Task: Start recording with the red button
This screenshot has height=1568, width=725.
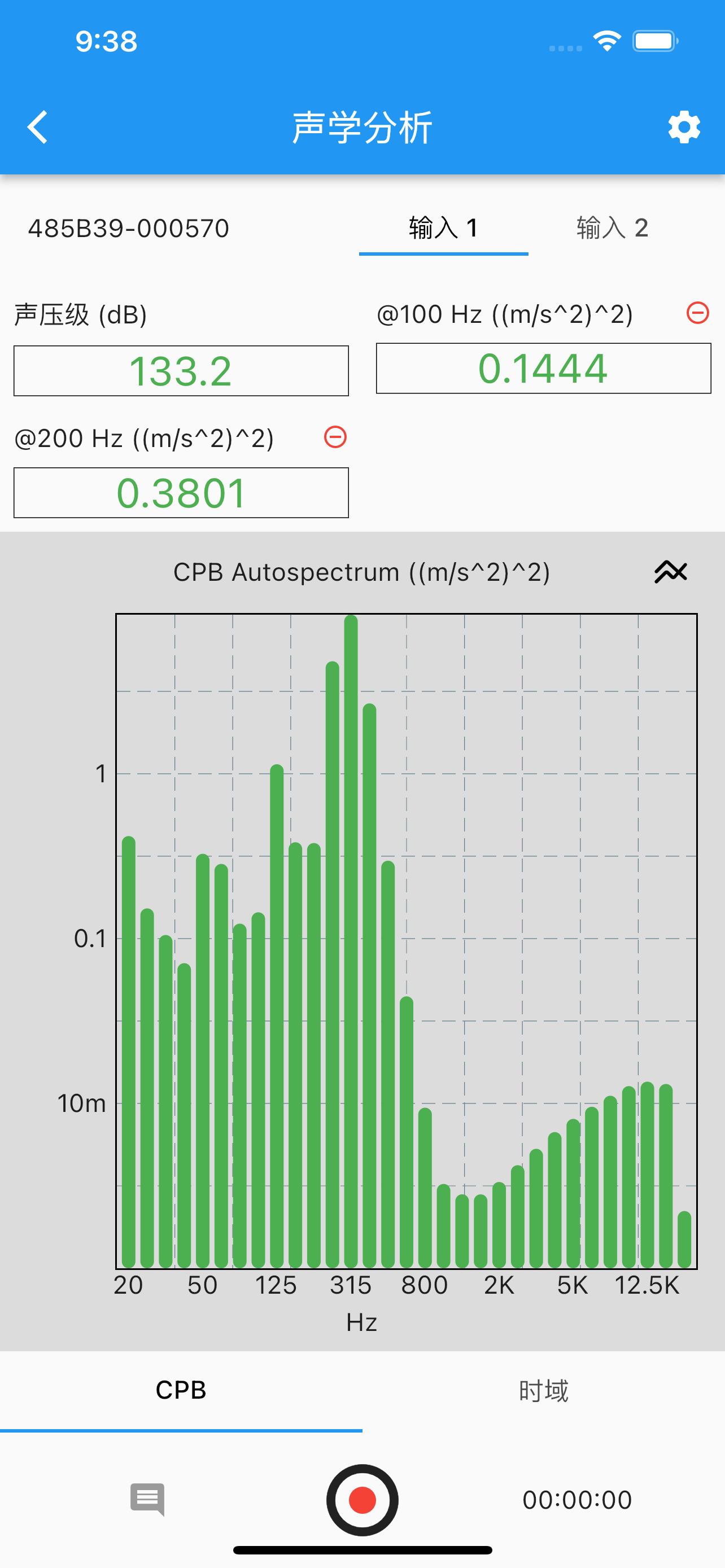Action: point(362,1500)
